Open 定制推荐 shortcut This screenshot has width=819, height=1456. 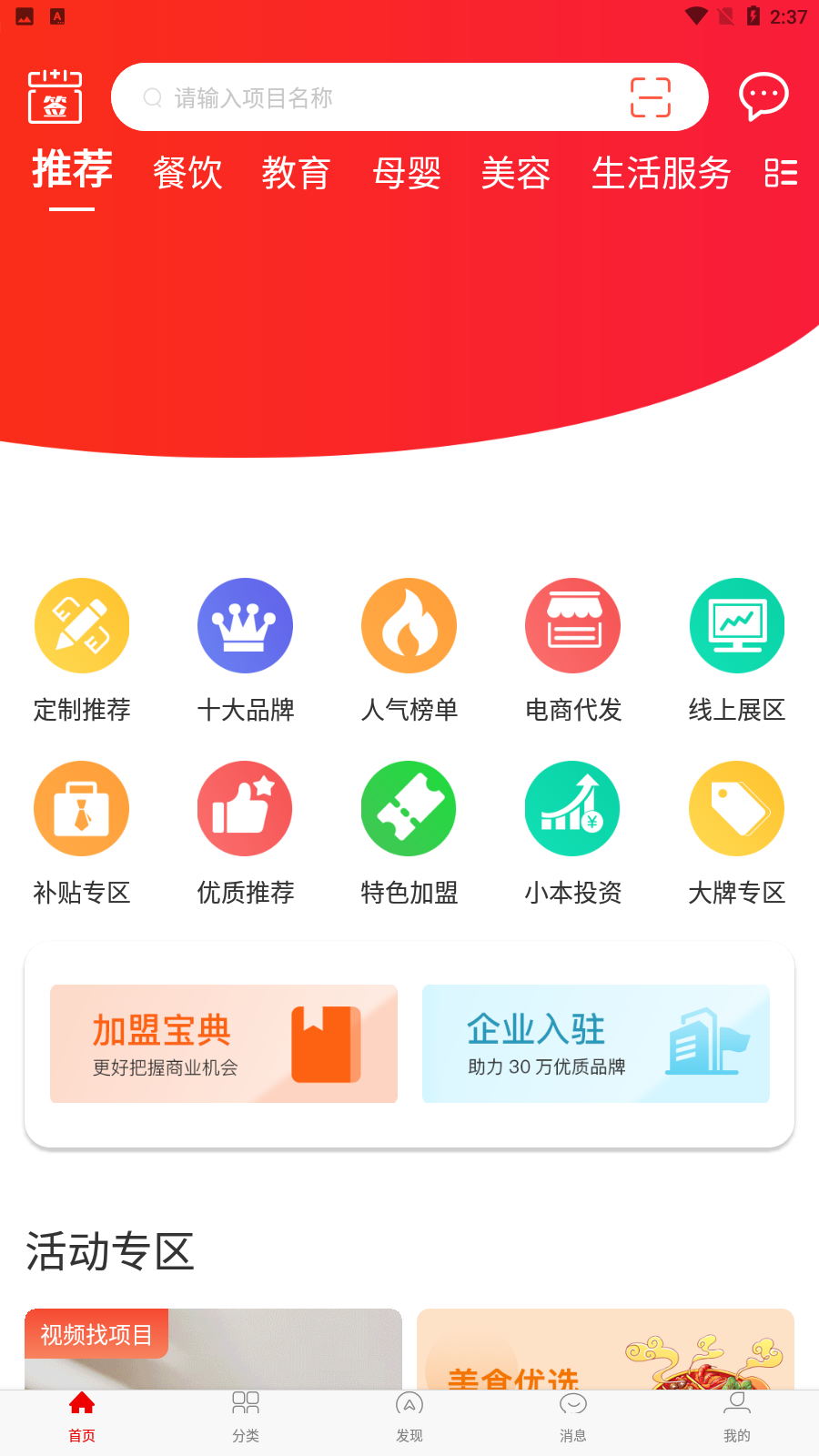[82, 648]
